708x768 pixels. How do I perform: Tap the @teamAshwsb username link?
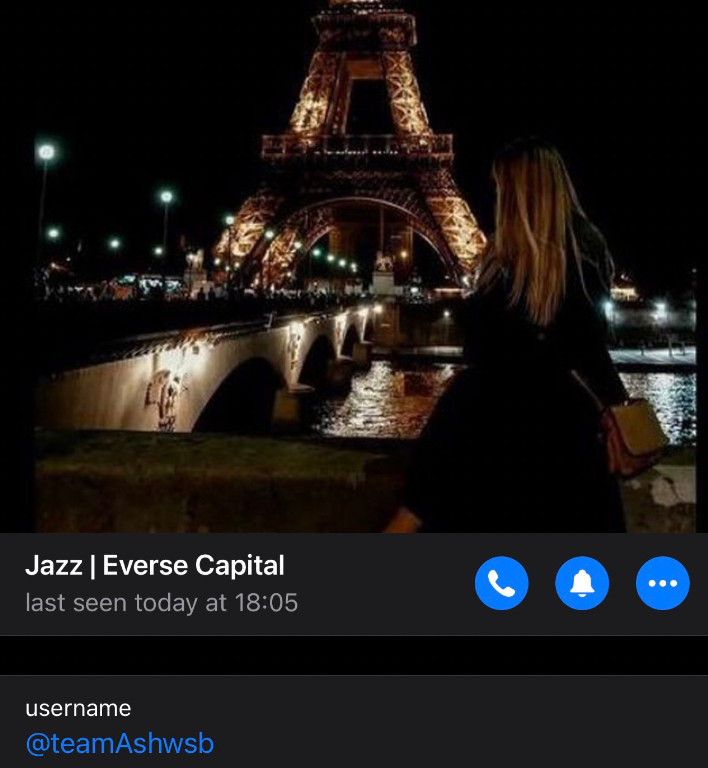(x=119, y=744)
